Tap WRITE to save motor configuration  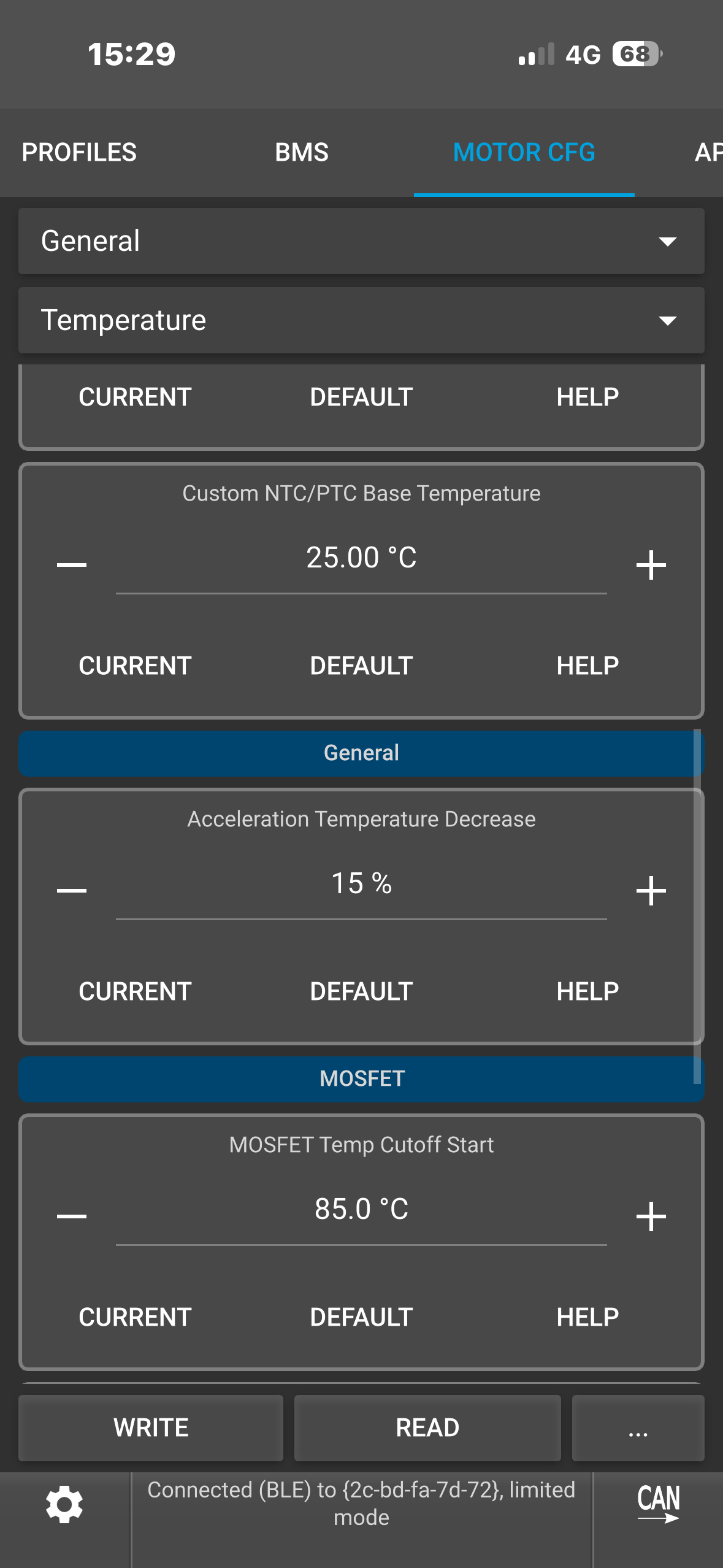151,1428
